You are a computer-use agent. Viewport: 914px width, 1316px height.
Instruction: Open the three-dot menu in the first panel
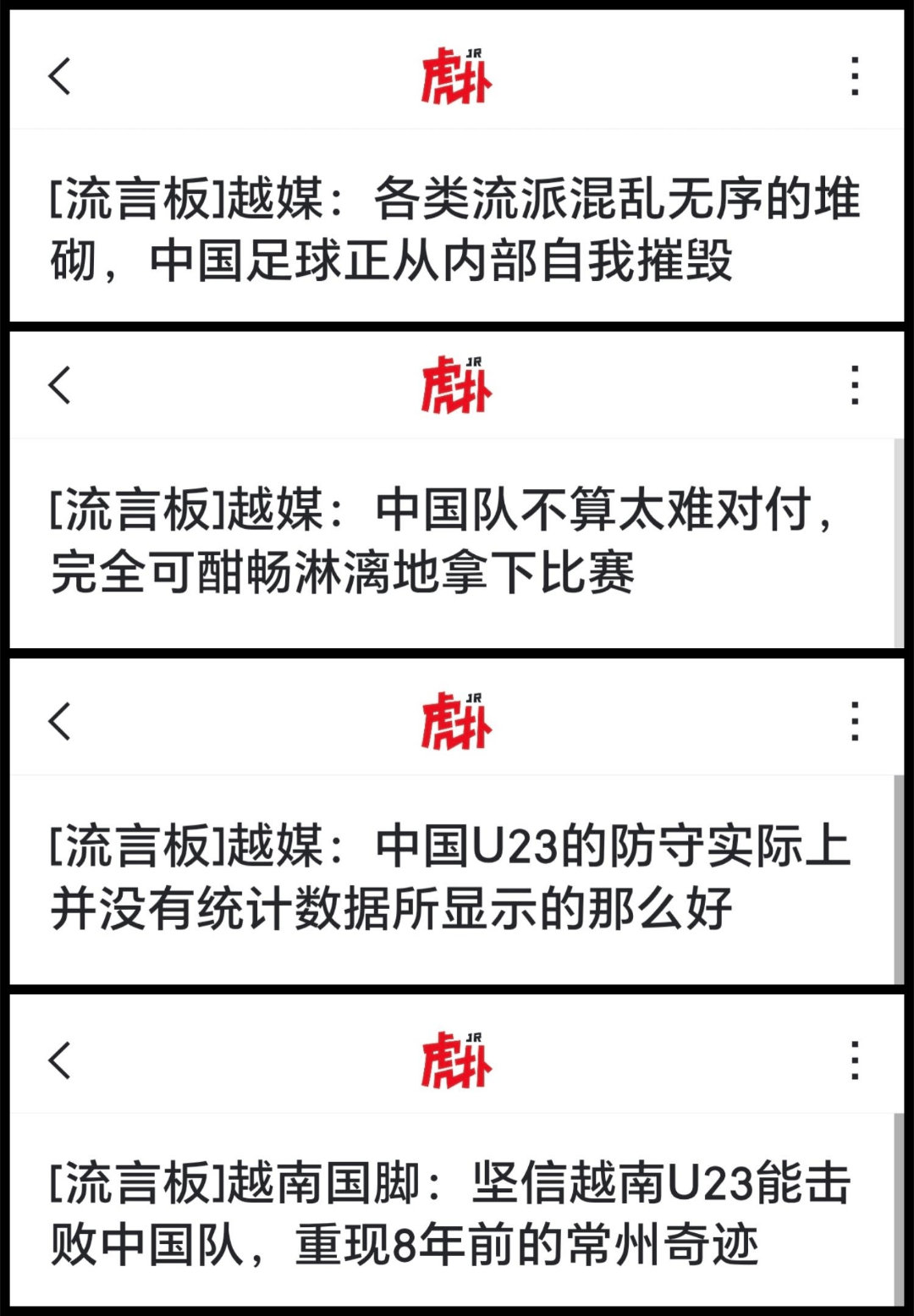coord(855,74)
